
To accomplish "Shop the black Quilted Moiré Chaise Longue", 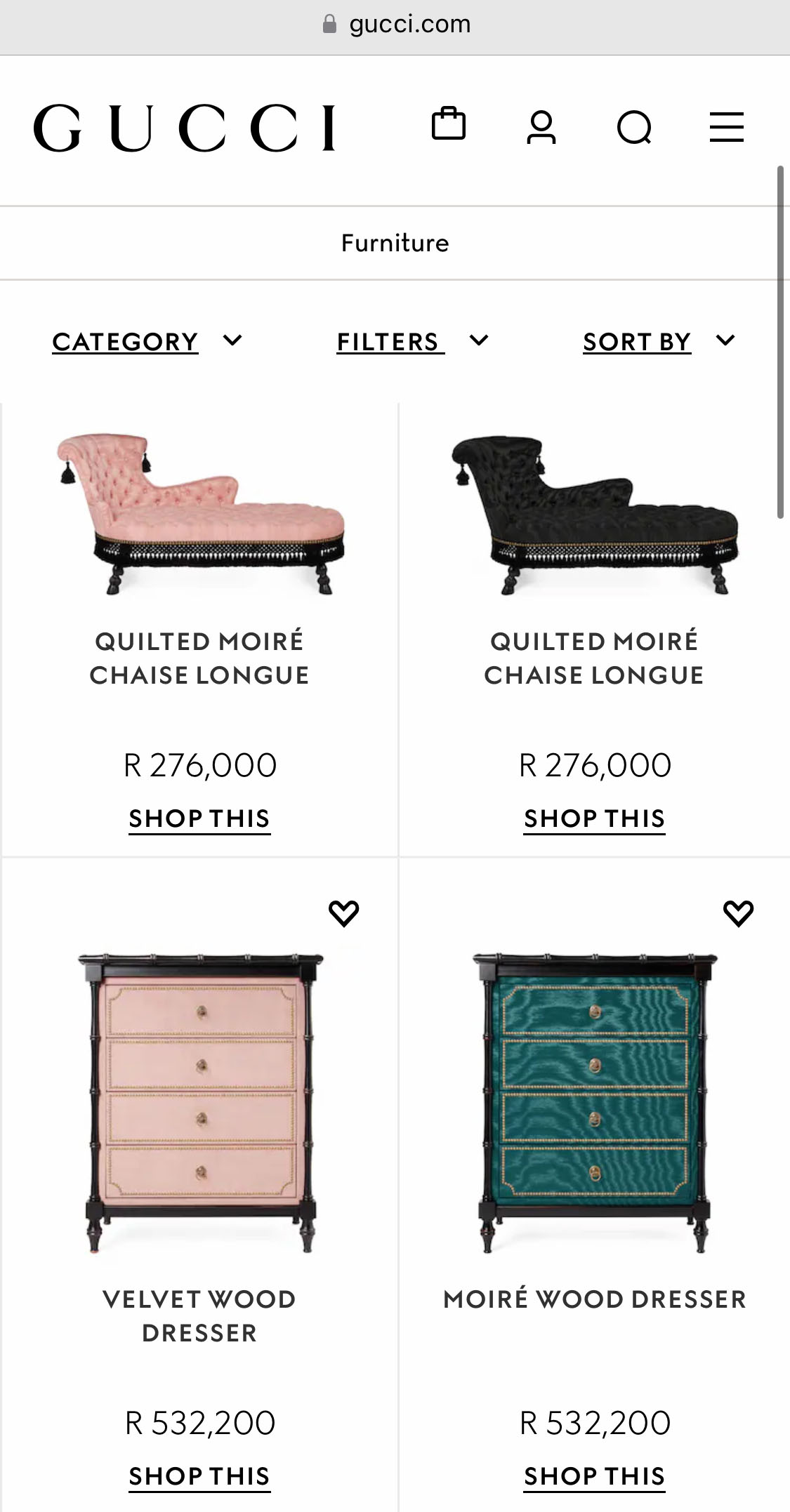I will coord(593,817).
